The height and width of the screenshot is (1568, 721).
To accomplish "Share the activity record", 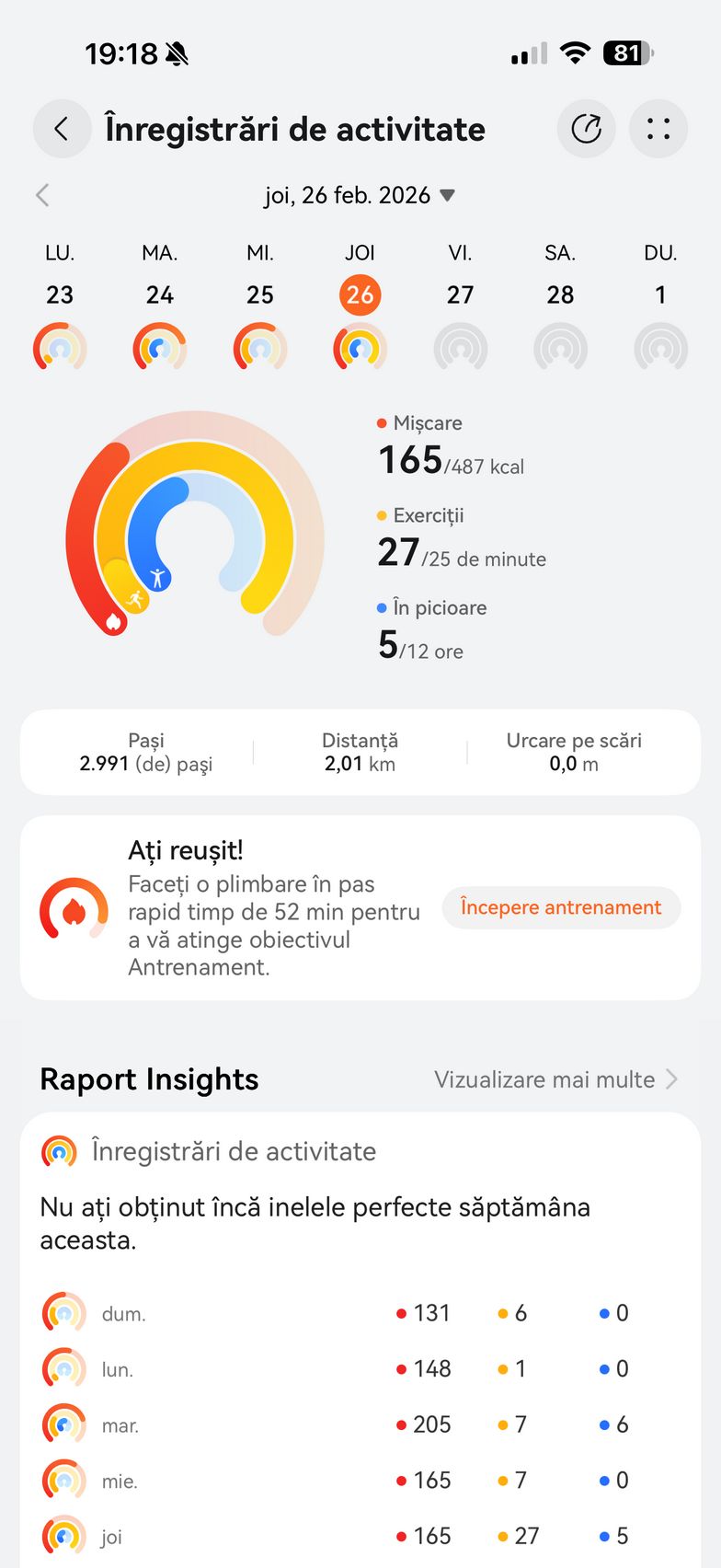I will click(x=586, y=129).
